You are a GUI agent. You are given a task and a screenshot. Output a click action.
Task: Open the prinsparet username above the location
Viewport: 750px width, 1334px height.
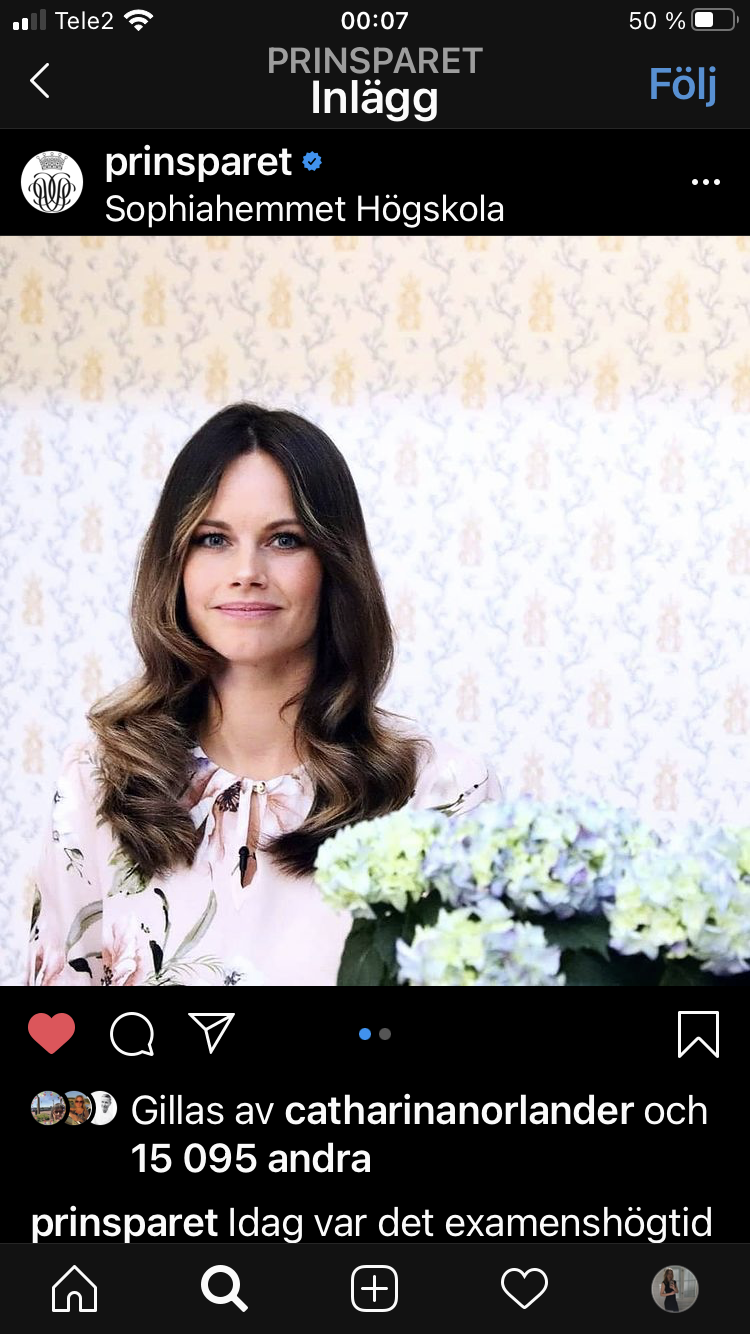point(198,162)
